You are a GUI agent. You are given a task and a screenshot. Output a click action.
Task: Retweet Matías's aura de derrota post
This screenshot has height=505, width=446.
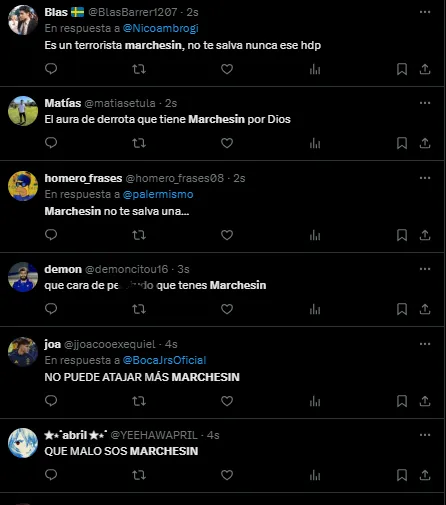pyautogui.click(x=139, y=143)
